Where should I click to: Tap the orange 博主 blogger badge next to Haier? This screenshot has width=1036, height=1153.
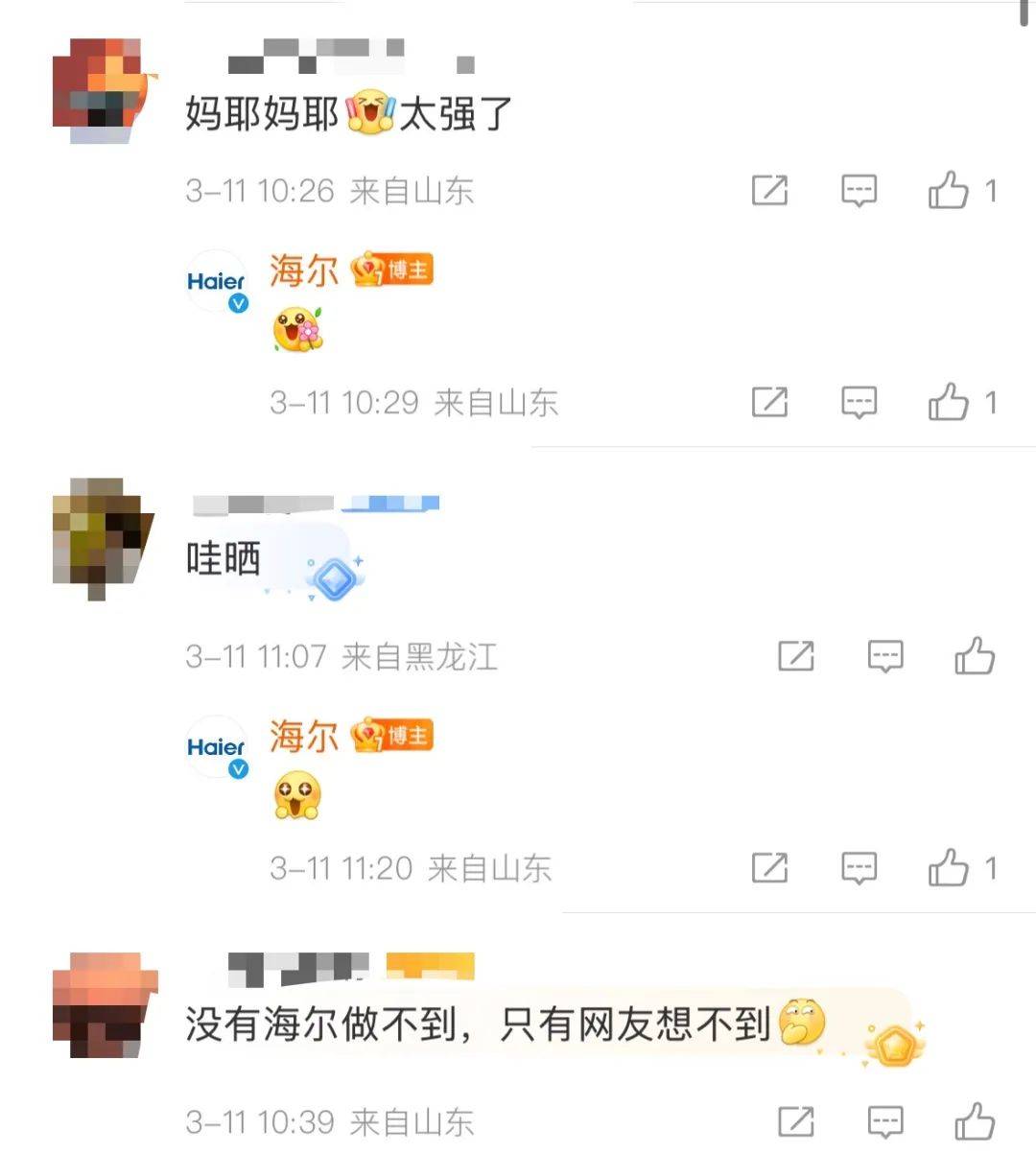[394, 271]
